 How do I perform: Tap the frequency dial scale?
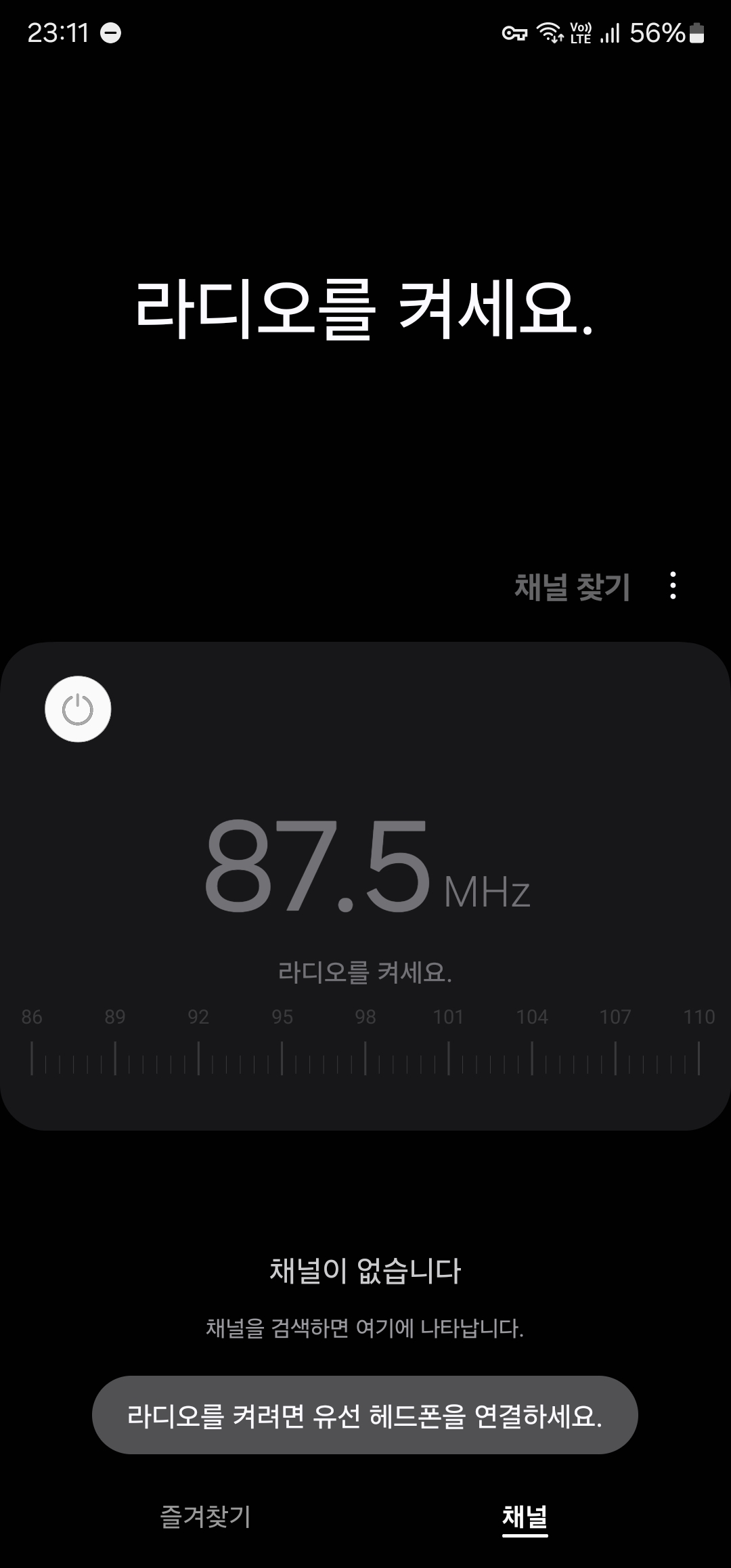point(365,1058)
